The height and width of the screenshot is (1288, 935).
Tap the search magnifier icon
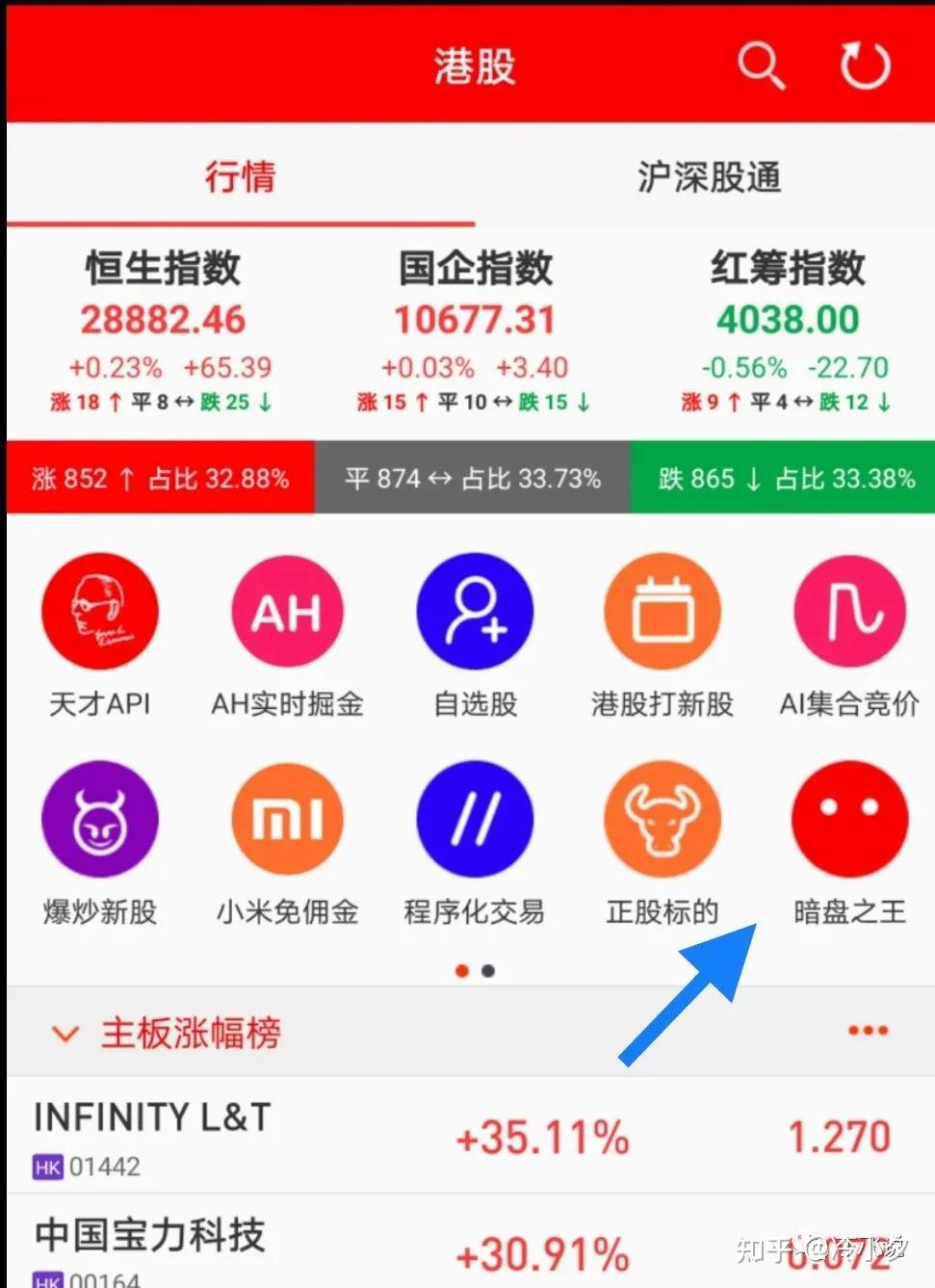(761, 66)
